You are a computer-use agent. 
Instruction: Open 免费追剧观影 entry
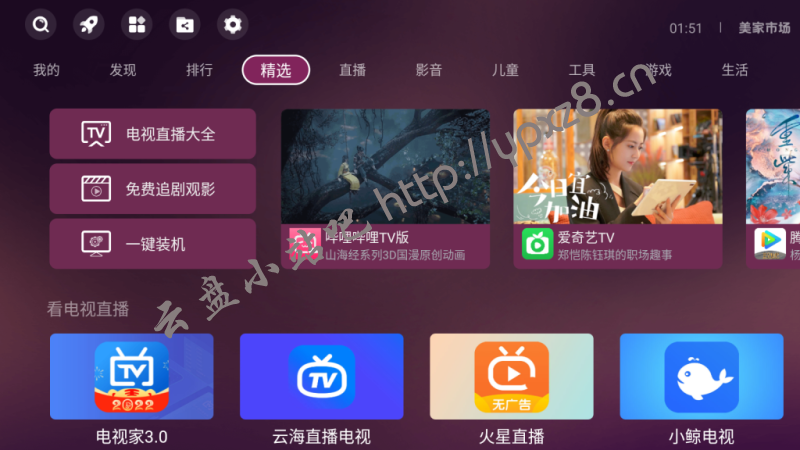point(153,189)
